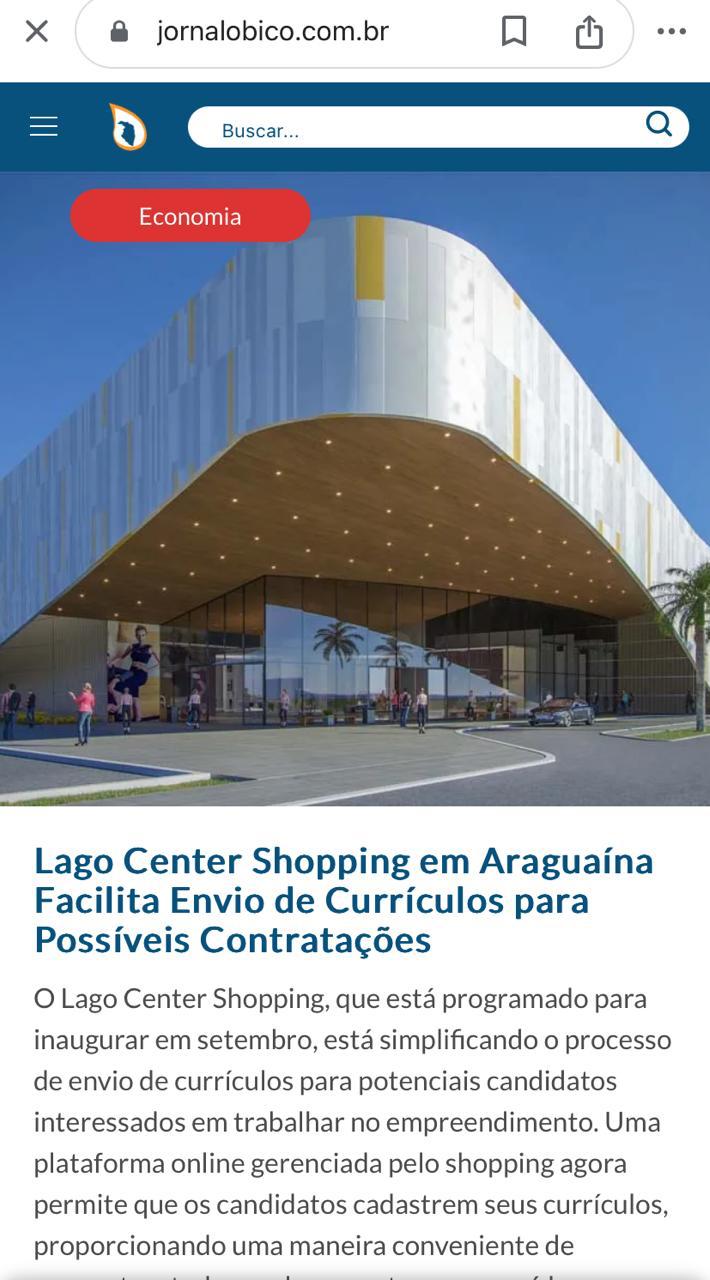
Task: Open the site's hamburger menu
Action: pyautogui.click(x=44, y=127)
